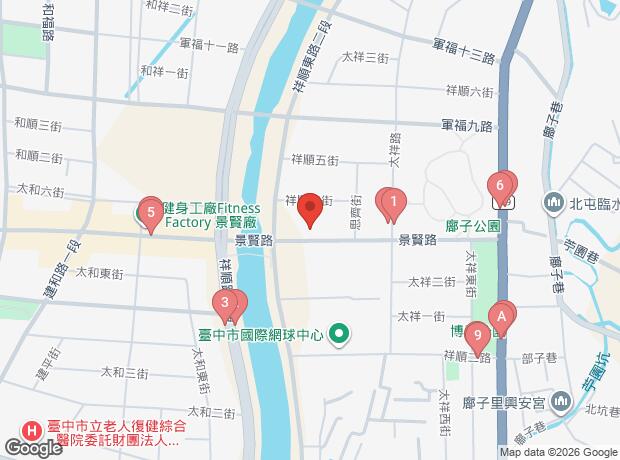Select map marker number 6
The width and height of the screenshot is (620, 460).
tap(499, 186)
